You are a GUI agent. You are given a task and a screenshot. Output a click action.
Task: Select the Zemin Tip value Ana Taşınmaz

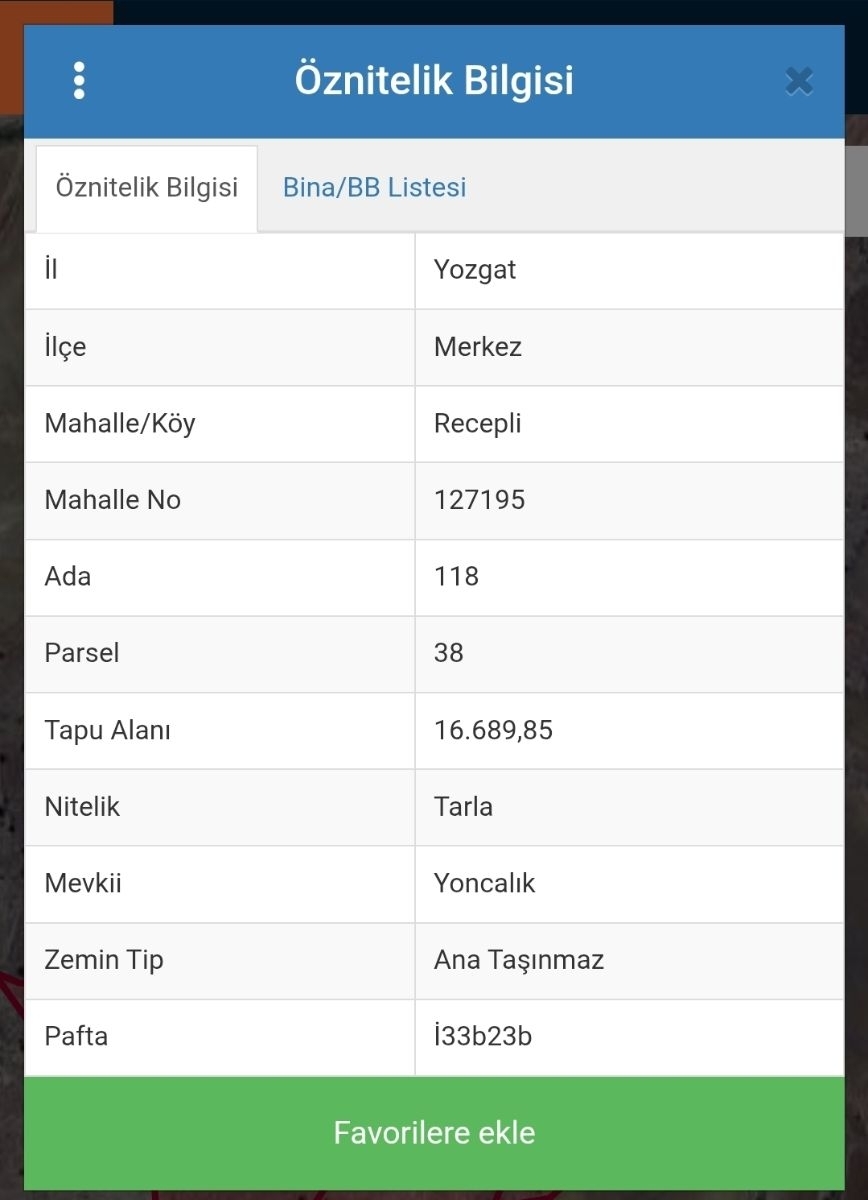pyautogui.click(x=519, y=960)
